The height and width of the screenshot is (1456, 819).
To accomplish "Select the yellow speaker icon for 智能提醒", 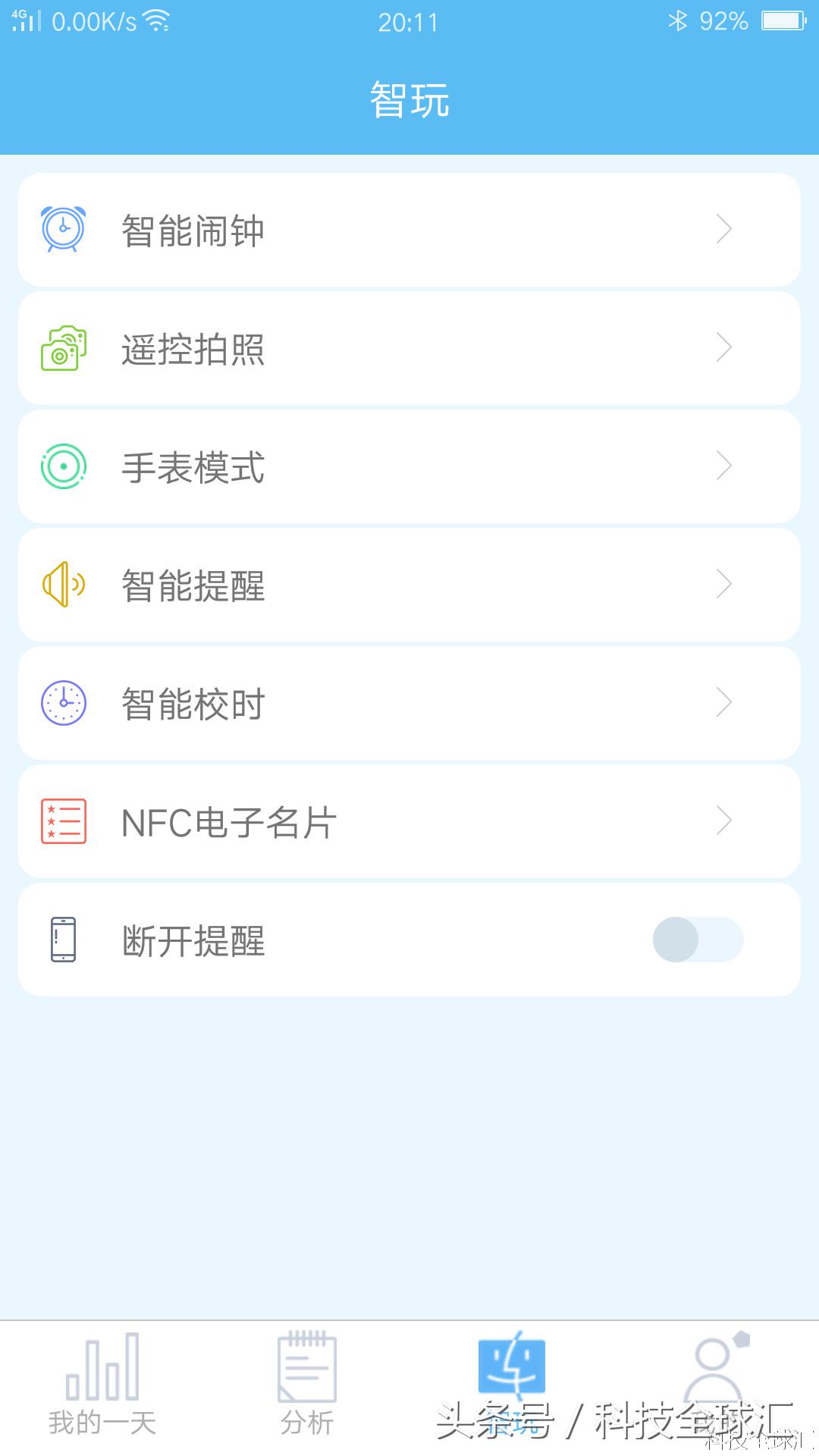I will pos(63,584).
